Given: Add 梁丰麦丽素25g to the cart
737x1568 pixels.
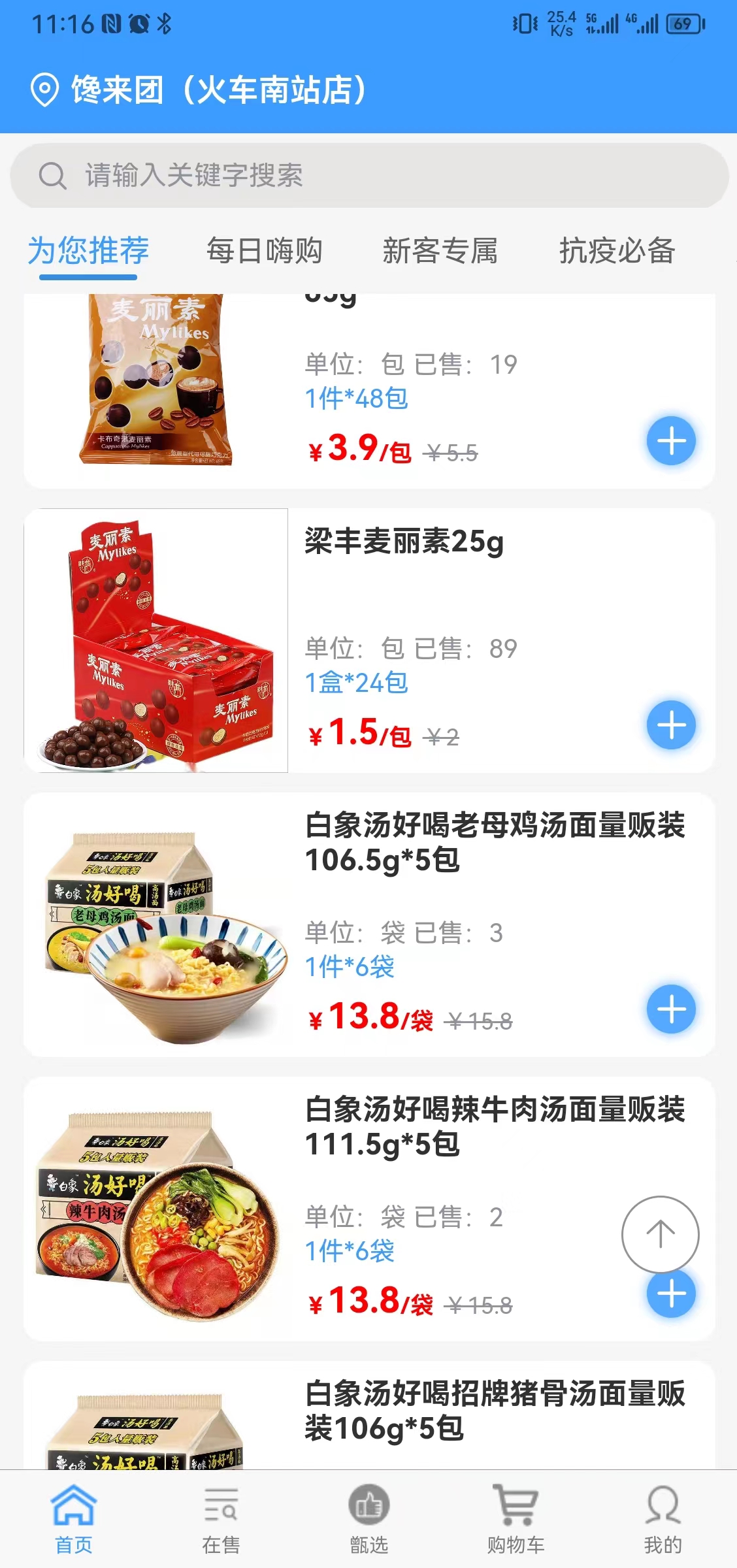Looking at the screenshot, I should coord(671,725).
